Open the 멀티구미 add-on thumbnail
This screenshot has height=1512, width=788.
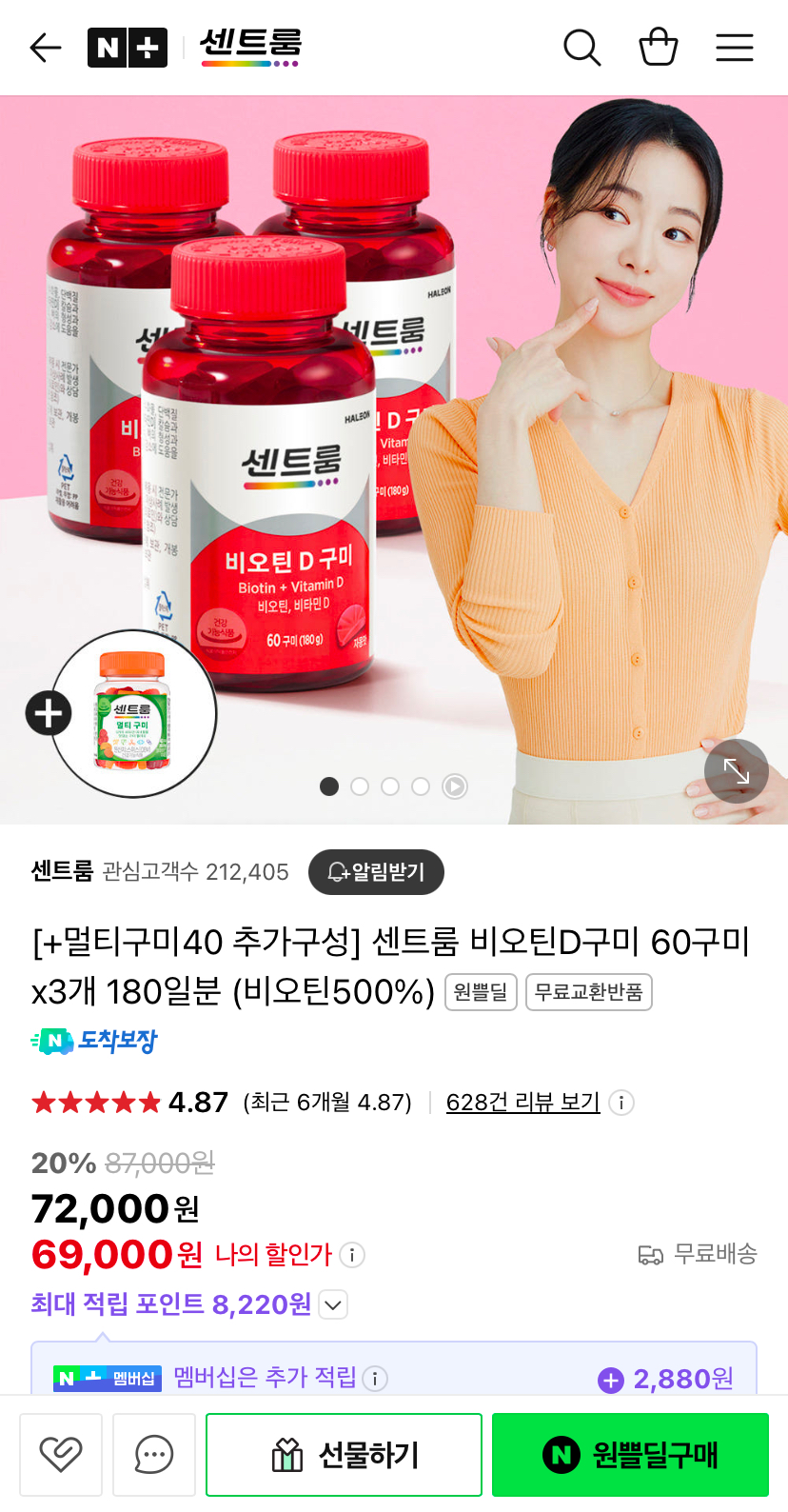pyautogui.click(x=132, y=713)
